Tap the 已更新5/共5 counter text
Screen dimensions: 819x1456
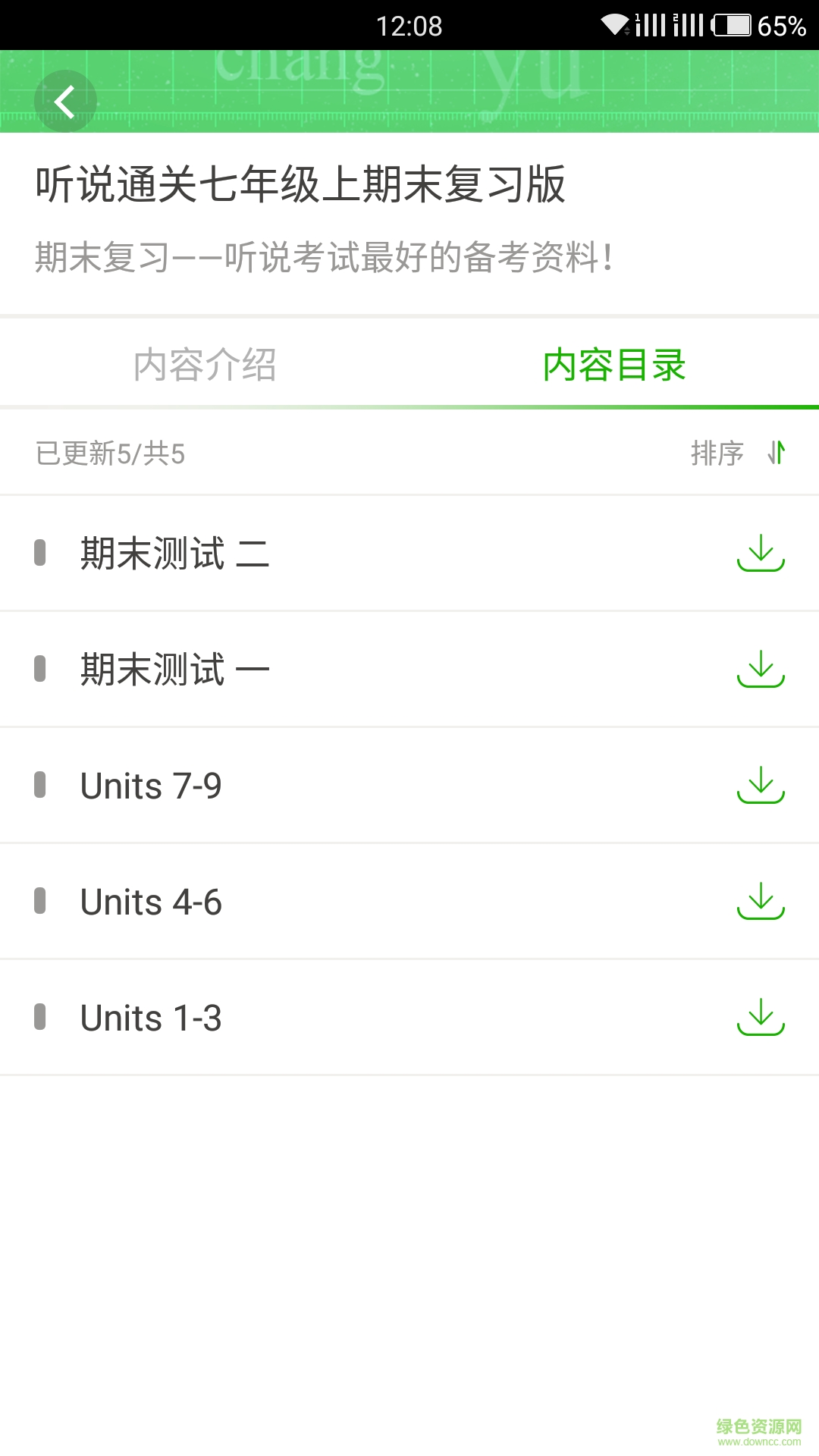click(110, 453)
